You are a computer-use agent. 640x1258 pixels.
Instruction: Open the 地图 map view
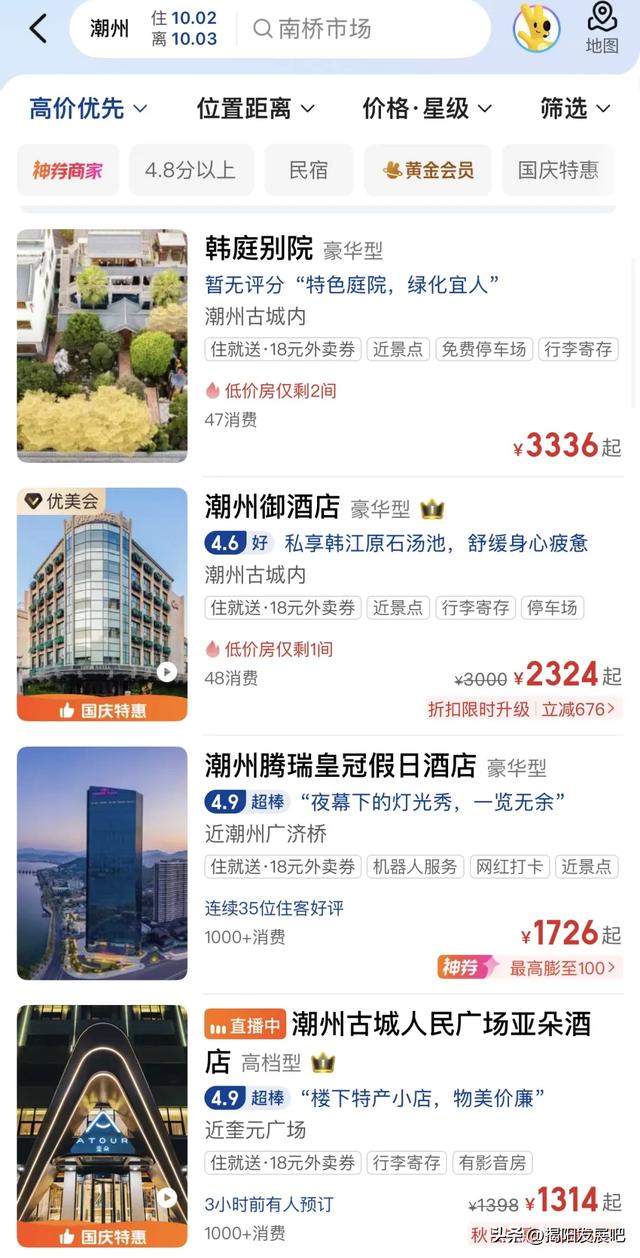[602, 28]
